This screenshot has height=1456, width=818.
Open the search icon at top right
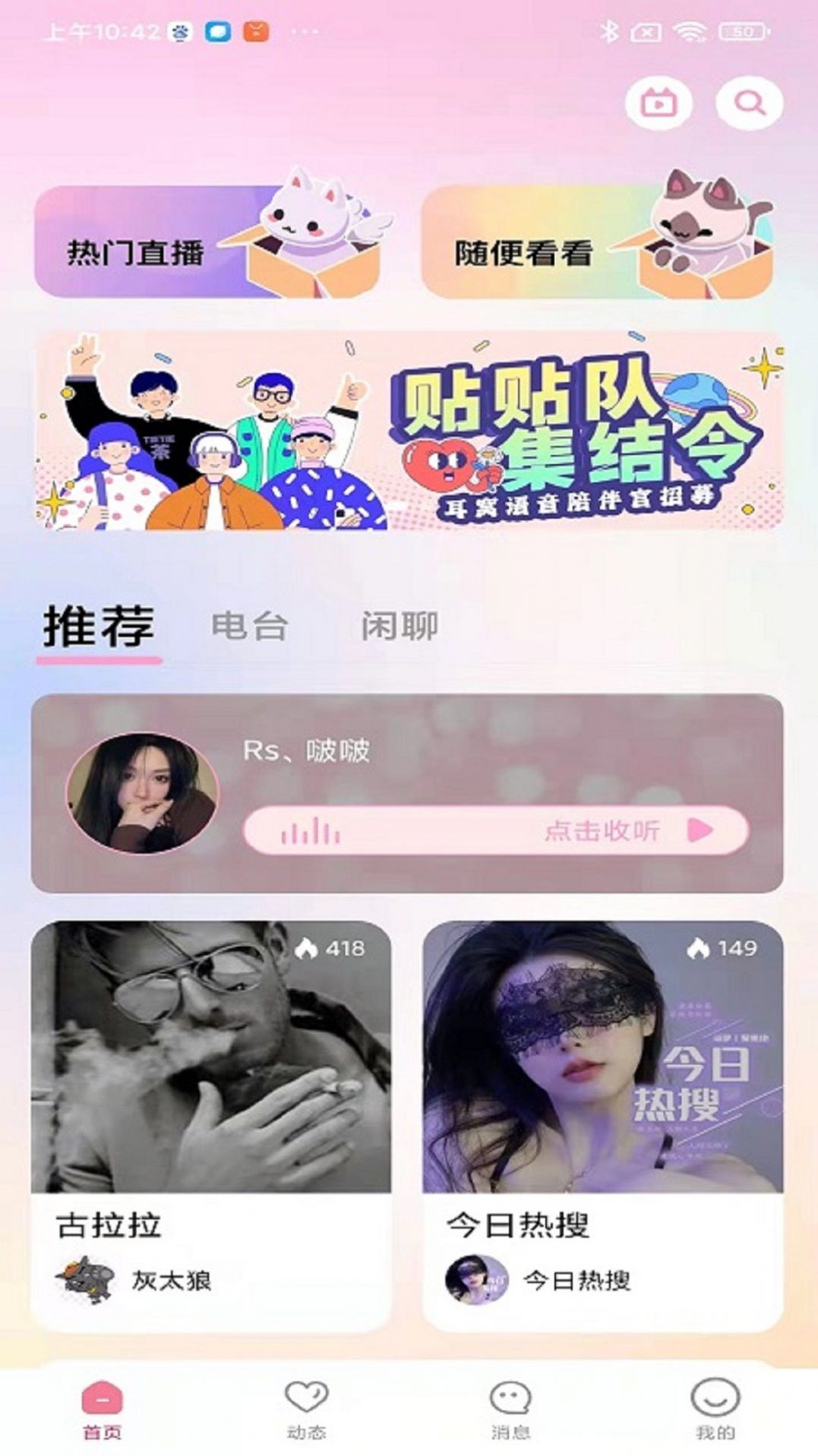point(750,102)
